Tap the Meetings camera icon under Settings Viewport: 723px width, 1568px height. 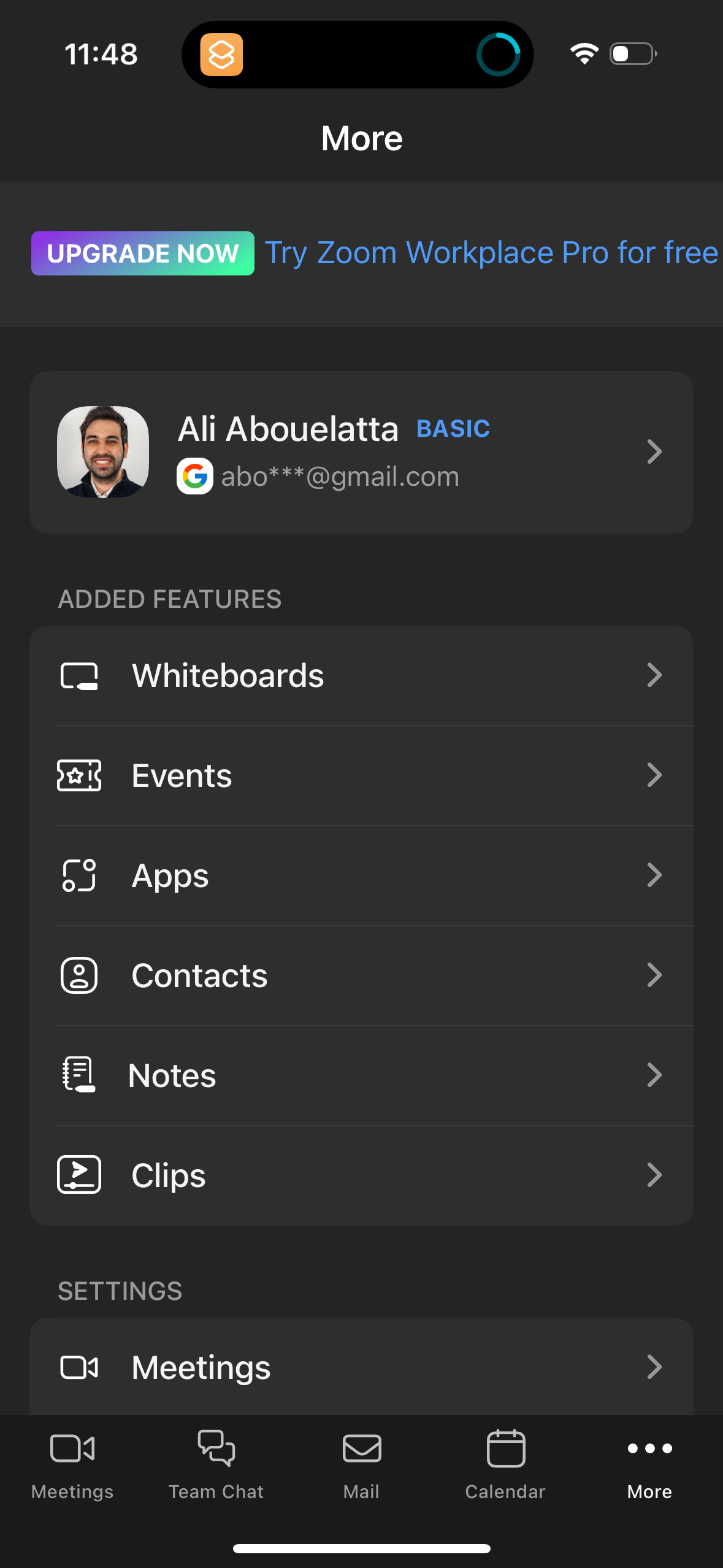(x=78, y=1367)
